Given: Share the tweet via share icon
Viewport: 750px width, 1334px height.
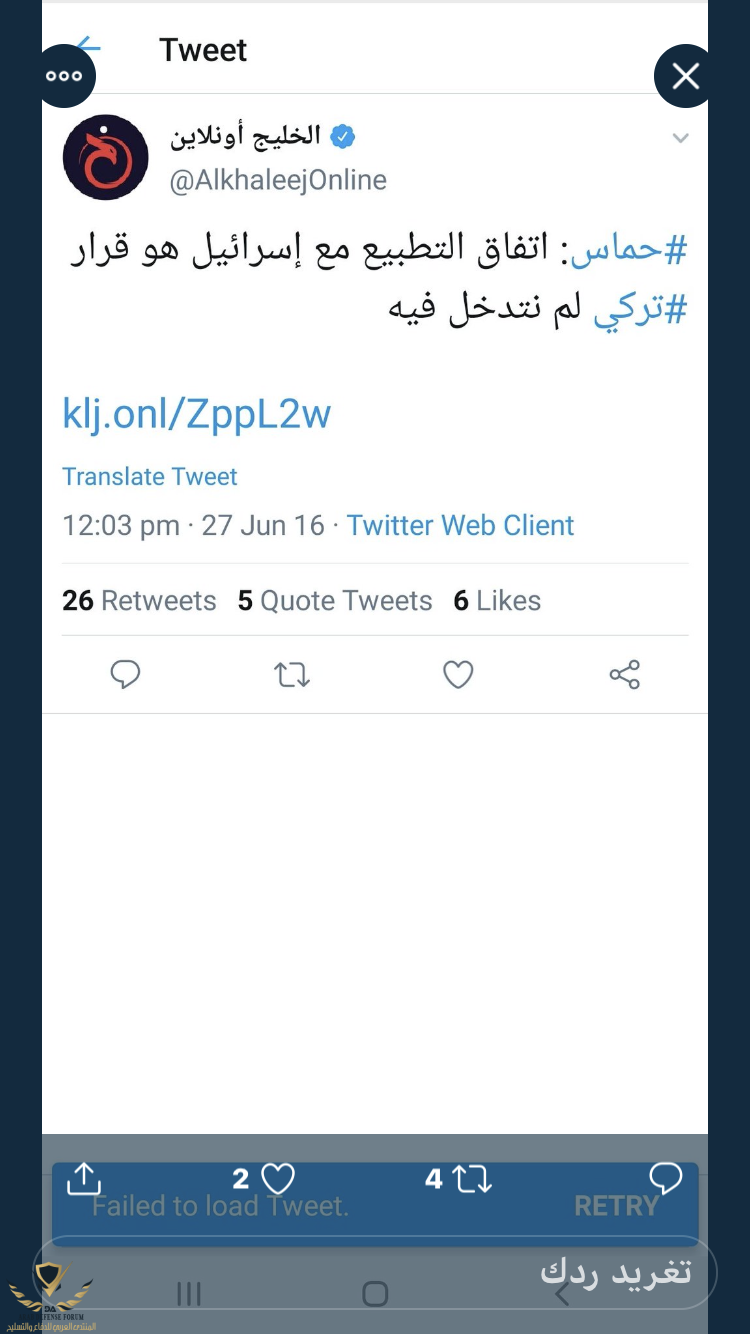Looking at the screenshot, I should [x=624, y=675].
